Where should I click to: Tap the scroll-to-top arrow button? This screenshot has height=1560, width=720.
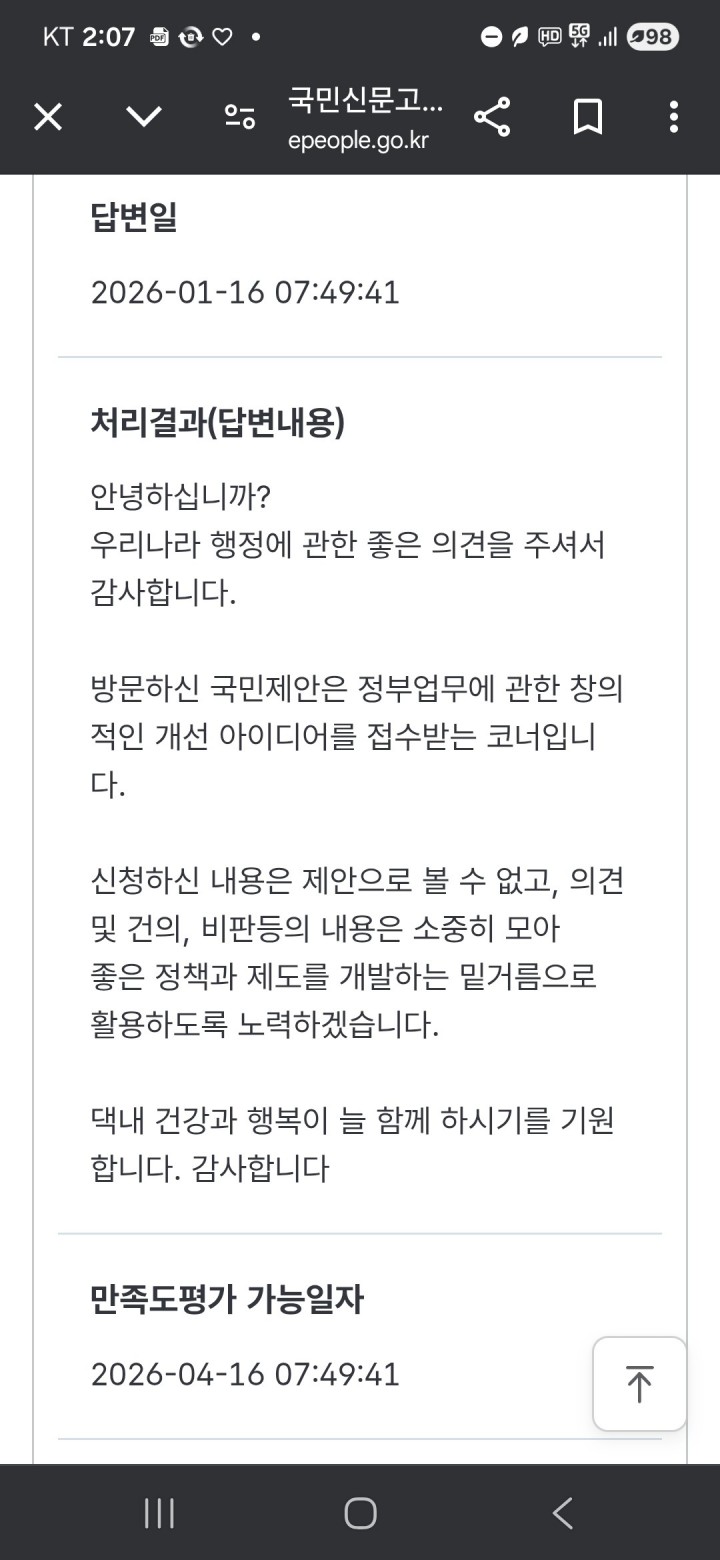click(639, 1384)
